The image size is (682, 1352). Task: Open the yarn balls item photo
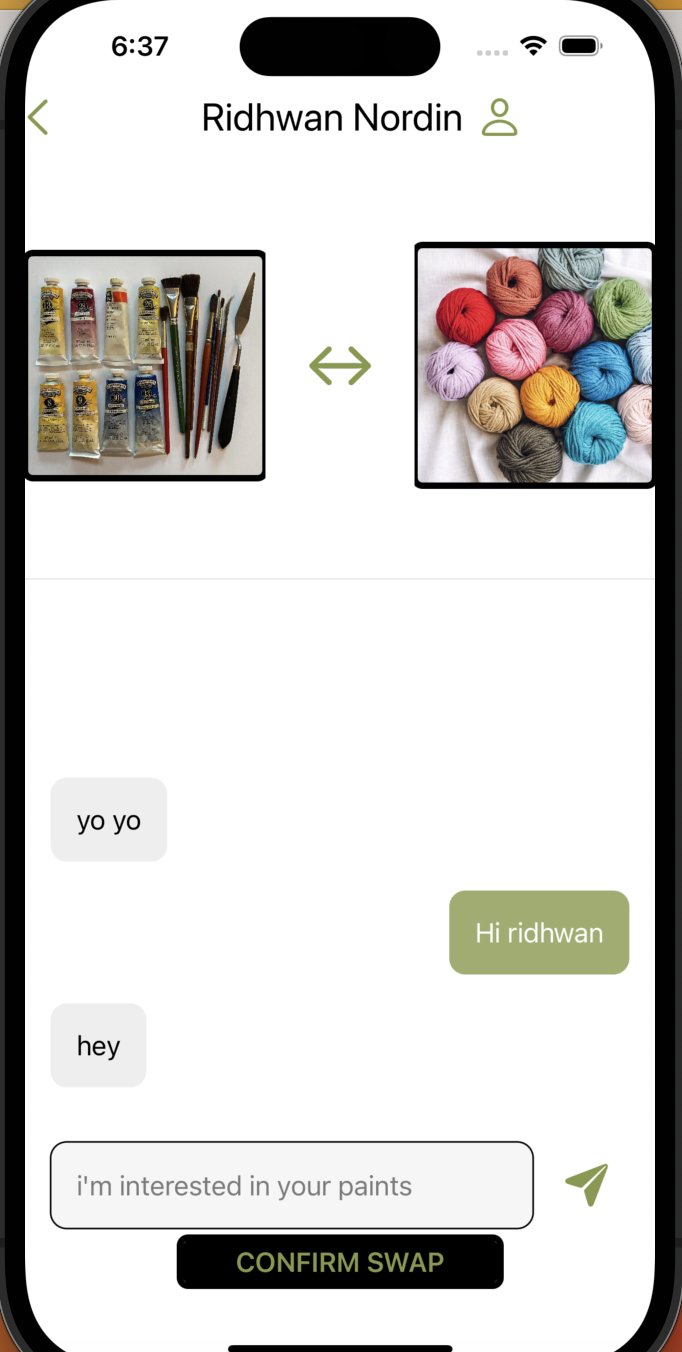(x=534, y=366)
